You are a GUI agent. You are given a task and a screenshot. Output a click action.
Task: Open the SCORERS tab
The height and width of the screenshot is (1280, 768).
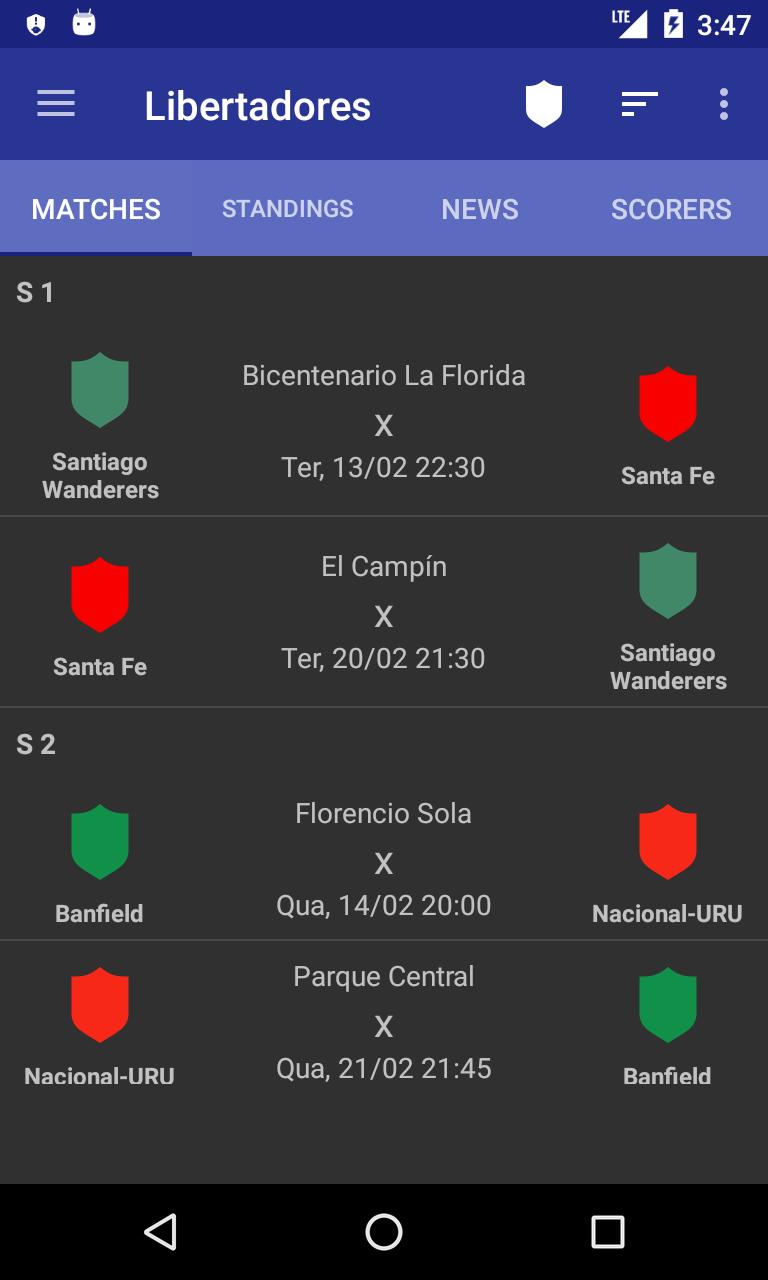point(671,208)
